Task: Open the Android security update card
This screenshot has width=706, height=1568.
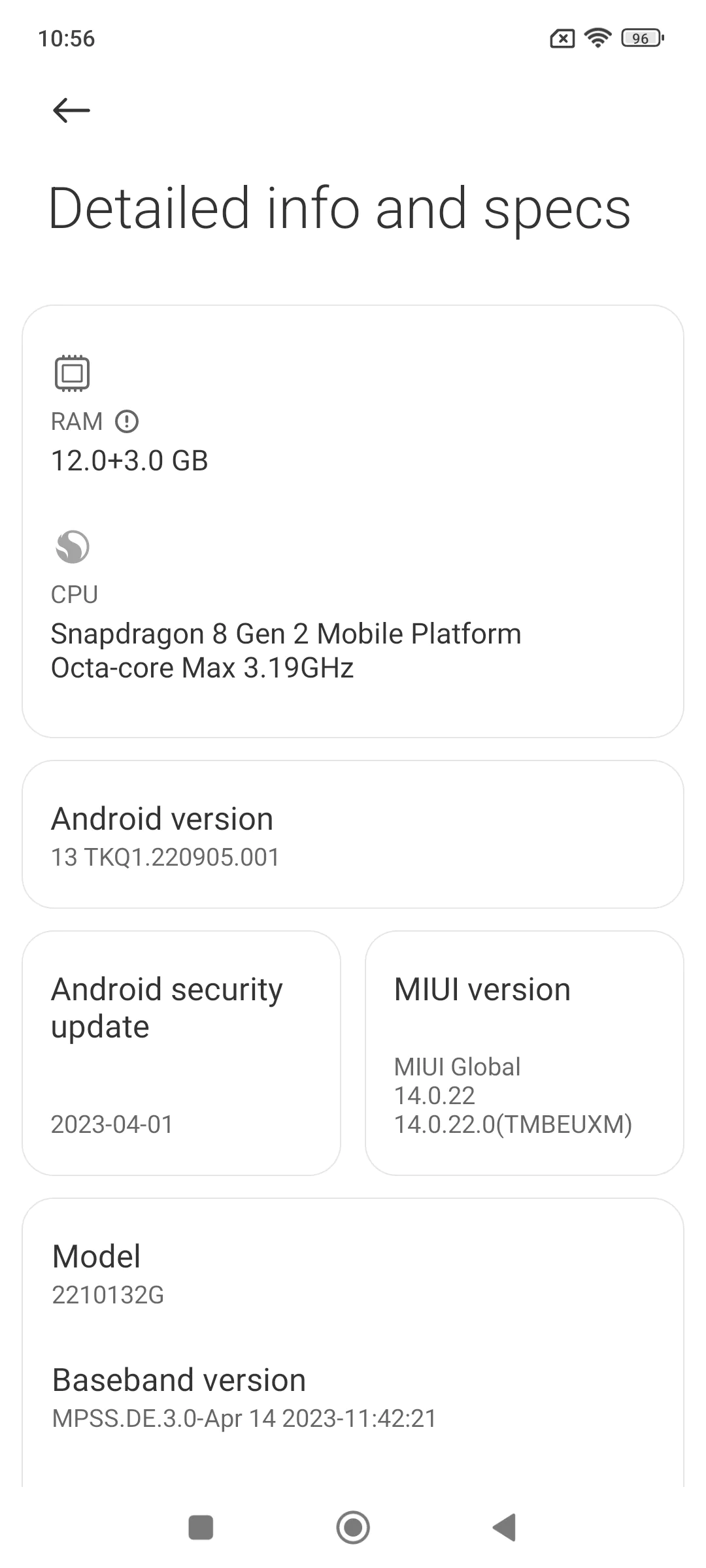Action: tap(182, 1053)
